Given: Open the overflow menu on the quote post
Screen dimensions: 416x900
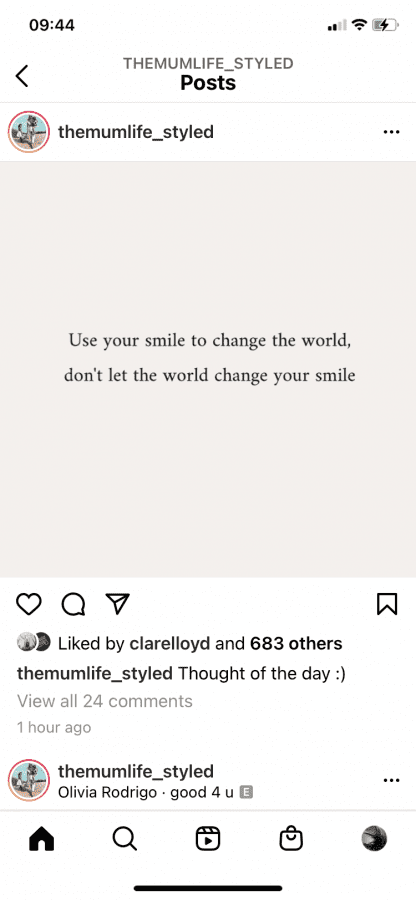Looking at the screenshot, I should 391,132.
